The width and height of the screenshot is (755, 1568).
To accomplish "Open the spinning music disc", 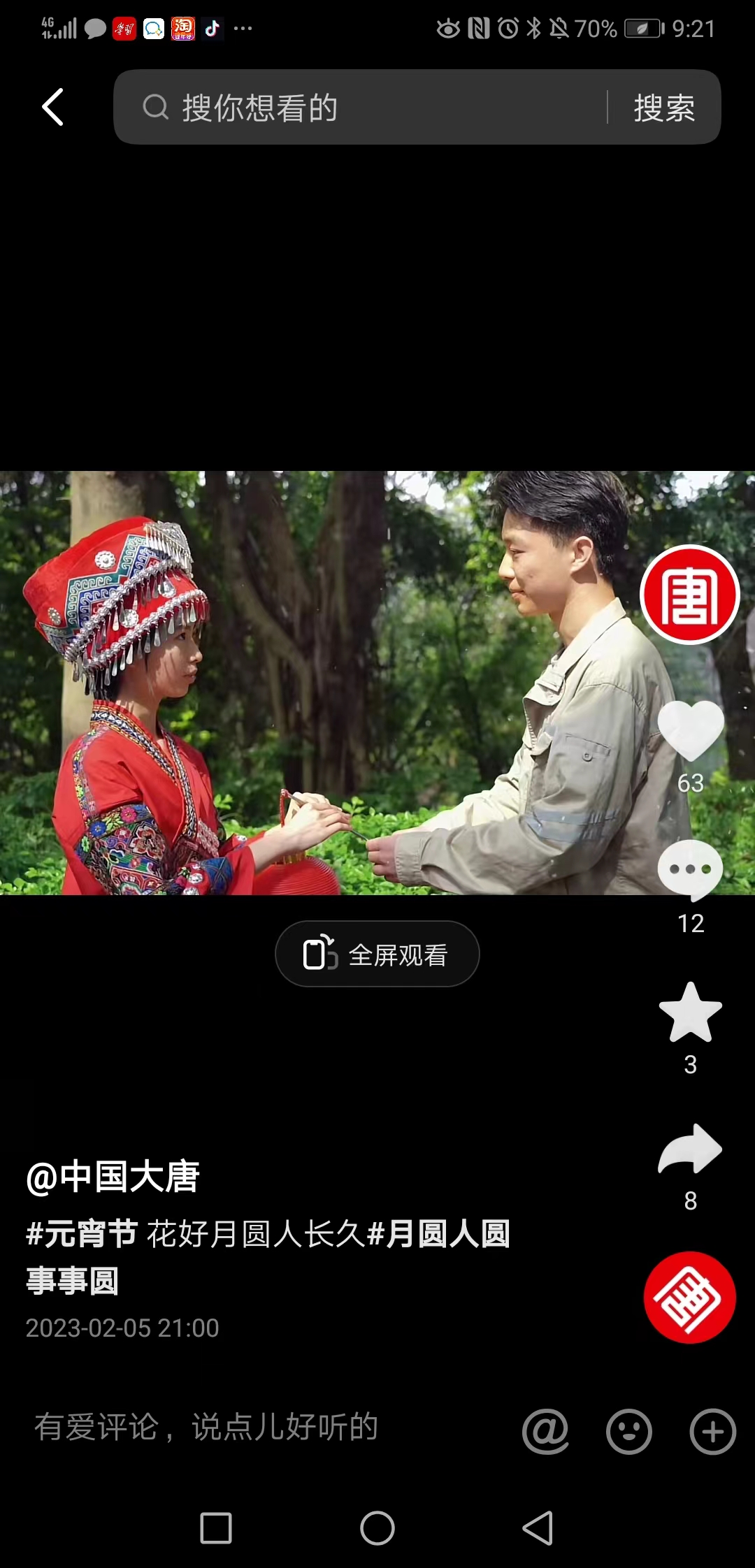I will point(689,1298).
